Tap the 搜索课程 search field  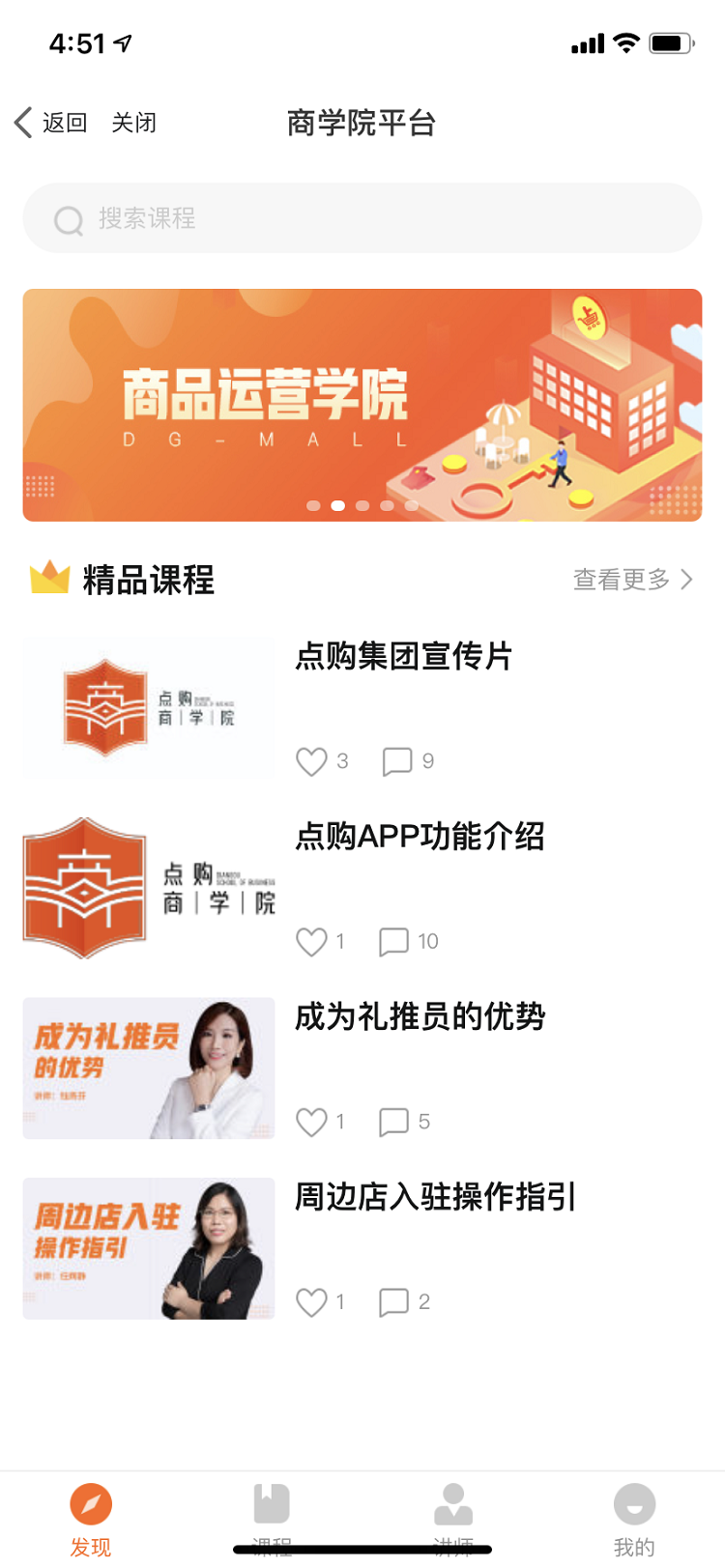tap(362, 218)
